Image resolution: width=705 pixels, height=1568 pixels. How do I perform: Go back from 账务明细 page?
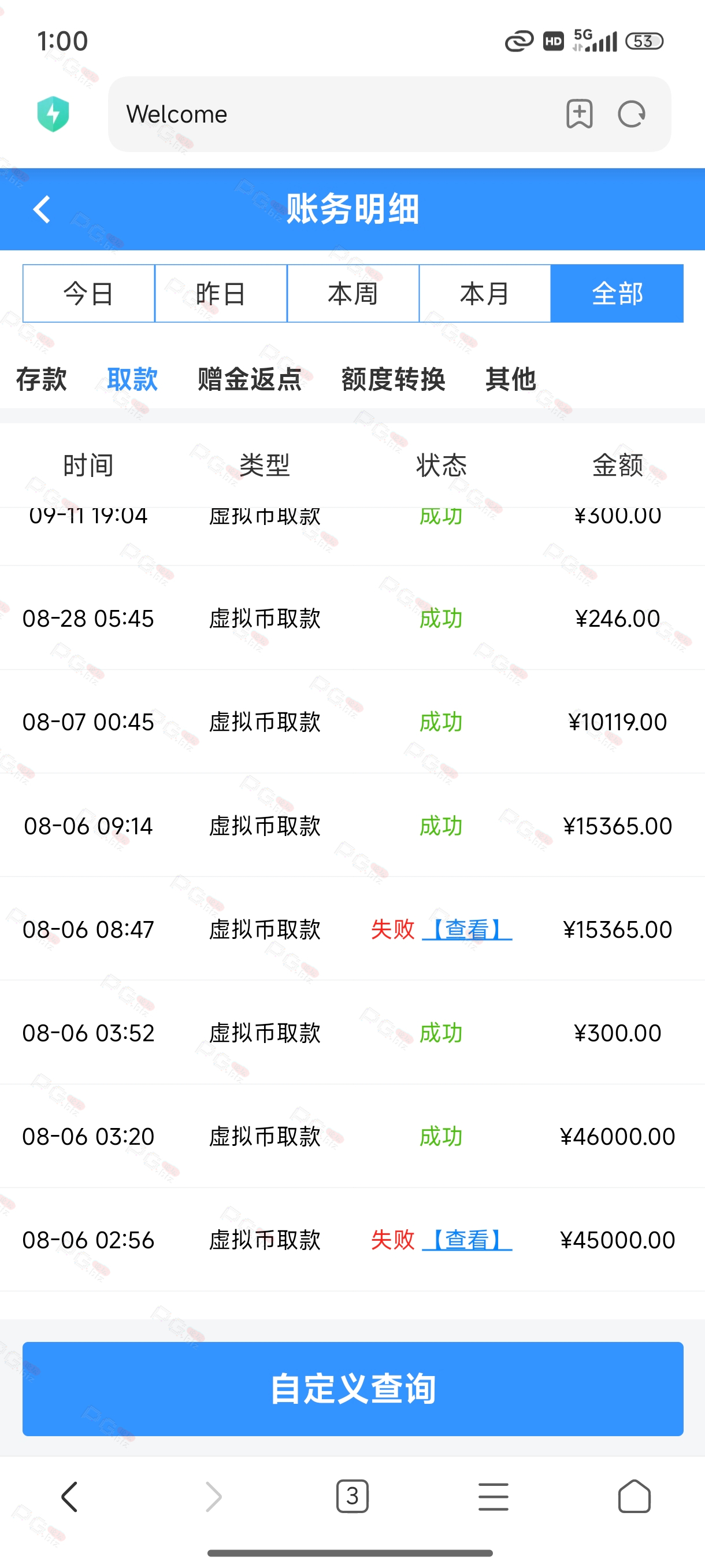tap(42, 209)
